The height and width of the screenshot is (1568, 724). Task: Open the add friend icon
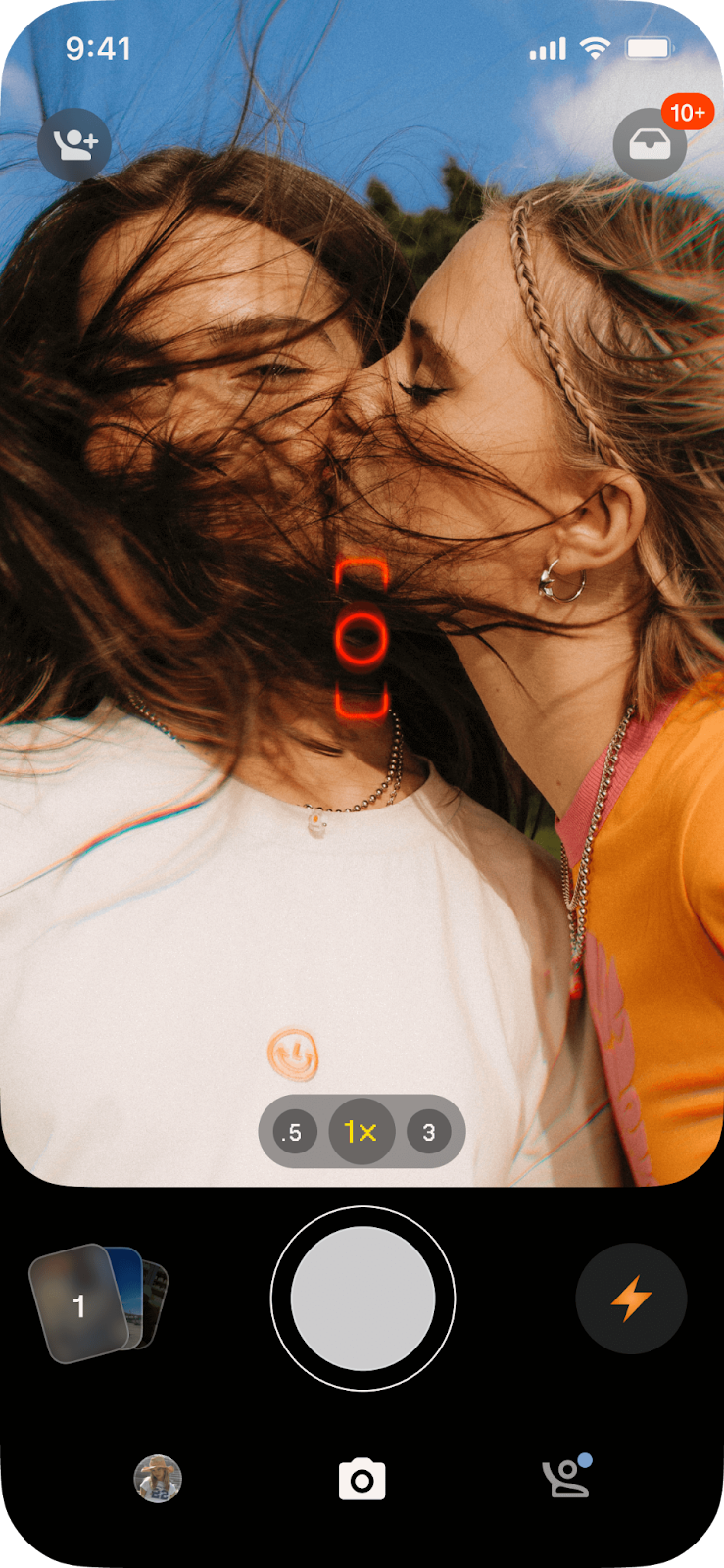point(74,145)
